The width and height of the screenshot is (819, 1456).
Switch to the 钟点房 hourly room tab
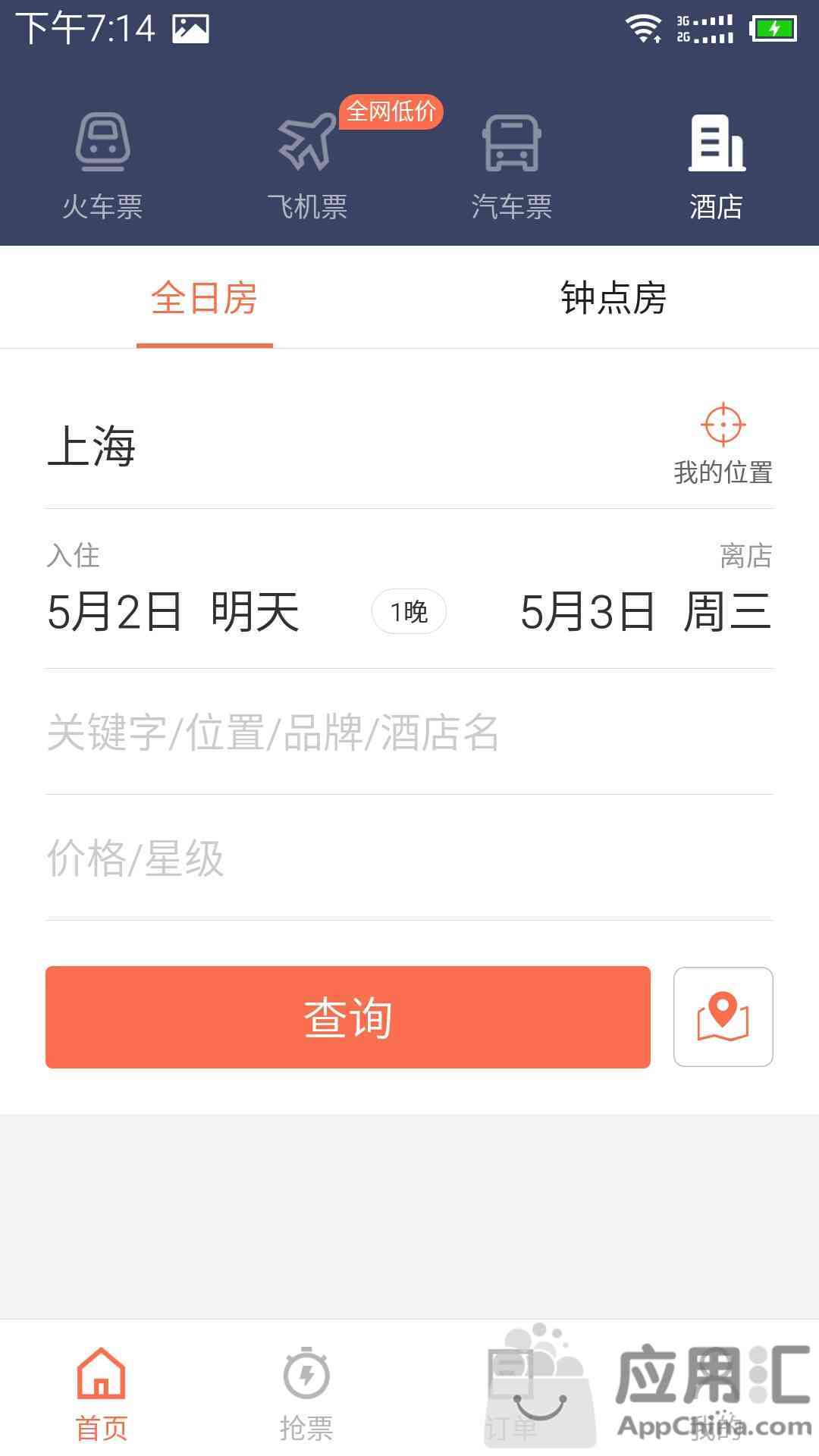614,298
